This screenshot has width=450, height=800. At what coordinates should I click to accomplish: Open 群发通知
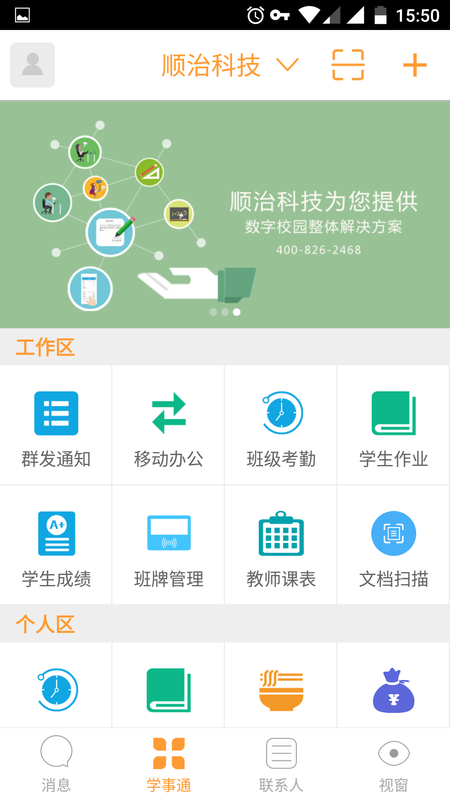click(56, 424)
